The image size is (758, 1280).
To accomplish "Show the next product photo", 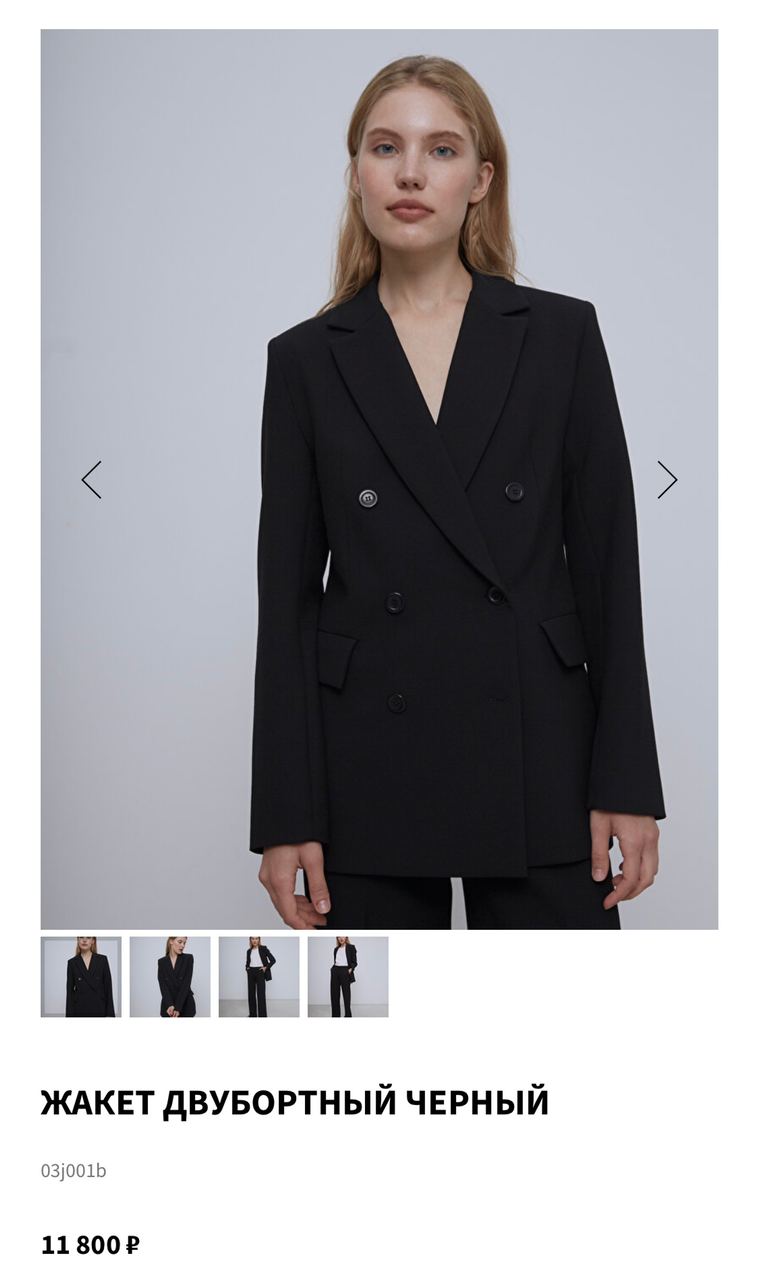I will [667, 480].
